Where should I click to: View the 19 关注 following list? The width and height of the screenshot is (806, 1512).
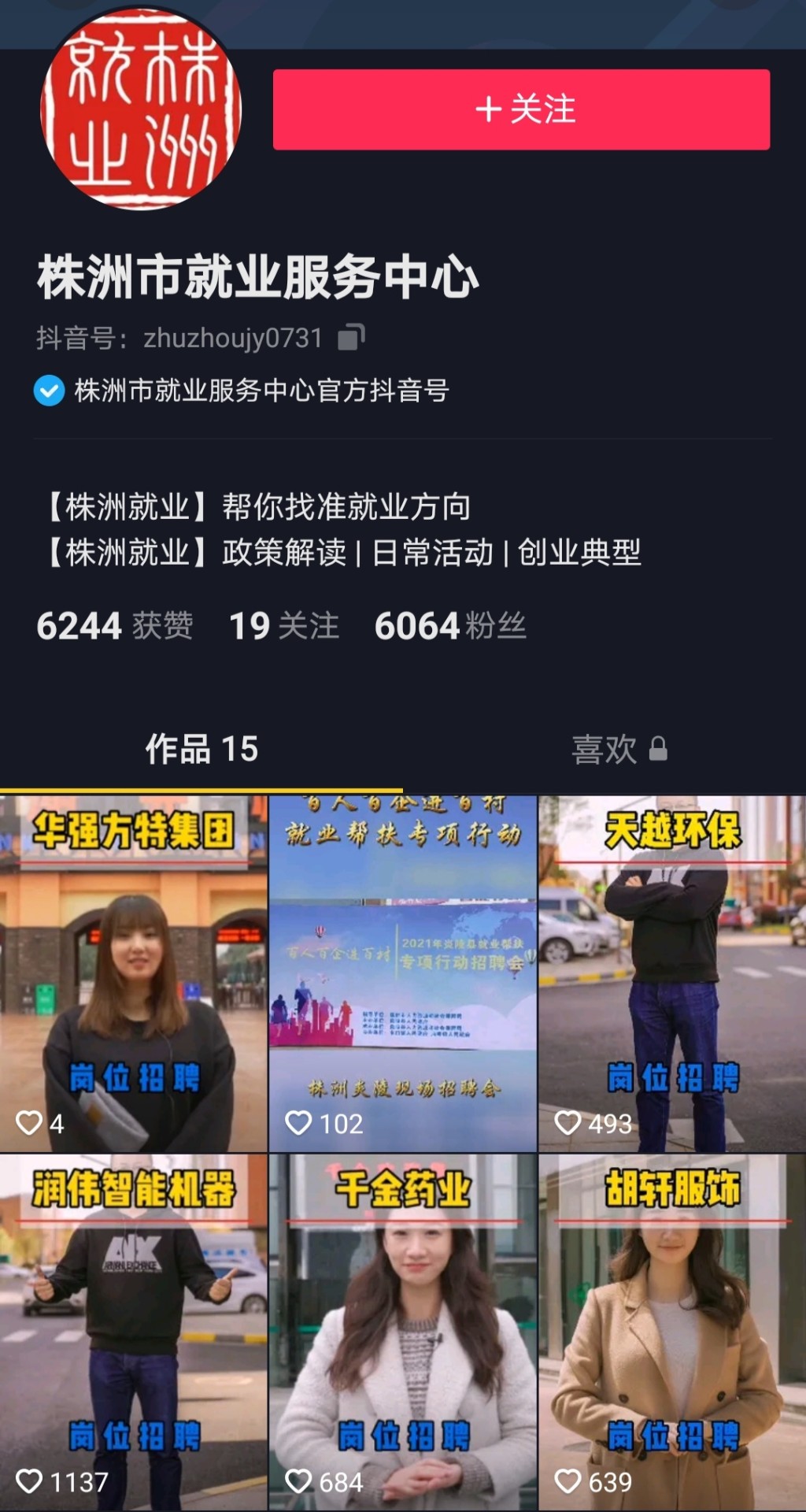pos(284,626)
